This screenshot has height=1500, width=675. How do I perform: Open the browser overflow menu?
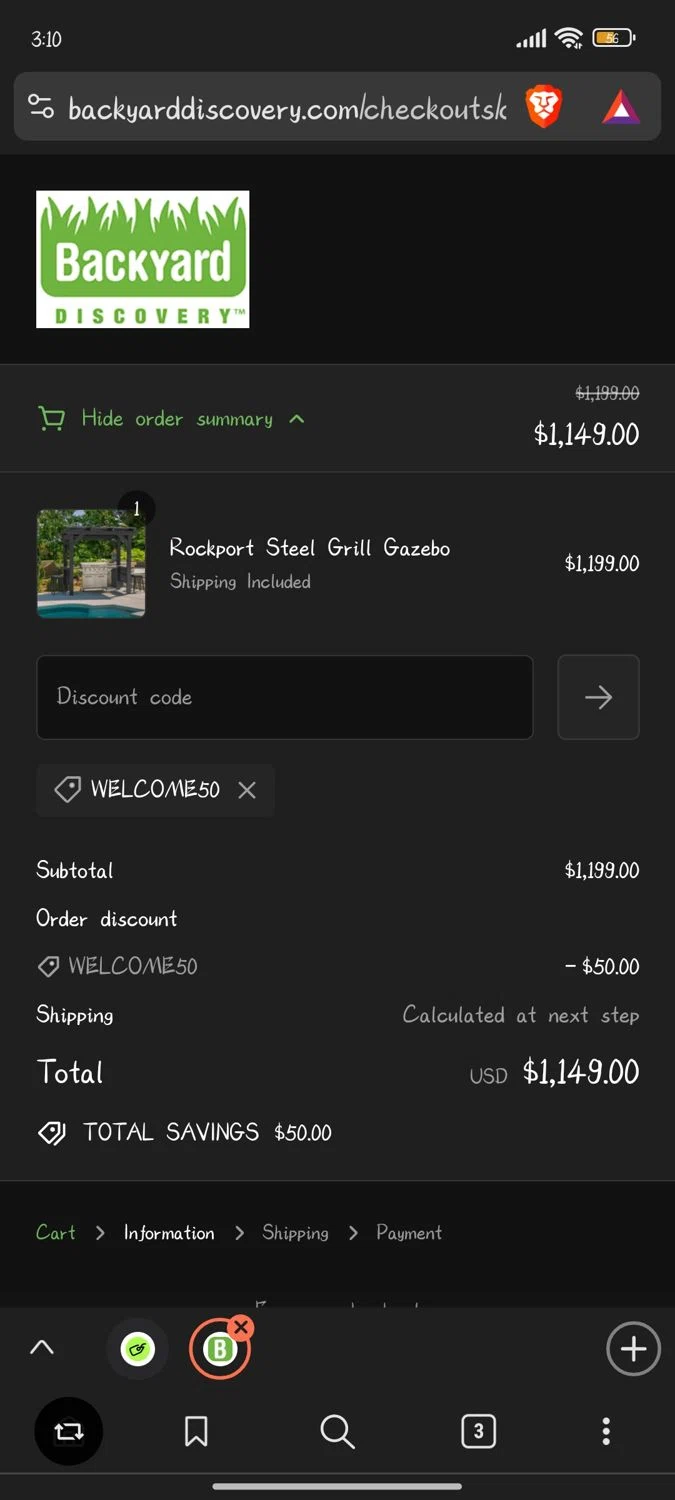605,1432
